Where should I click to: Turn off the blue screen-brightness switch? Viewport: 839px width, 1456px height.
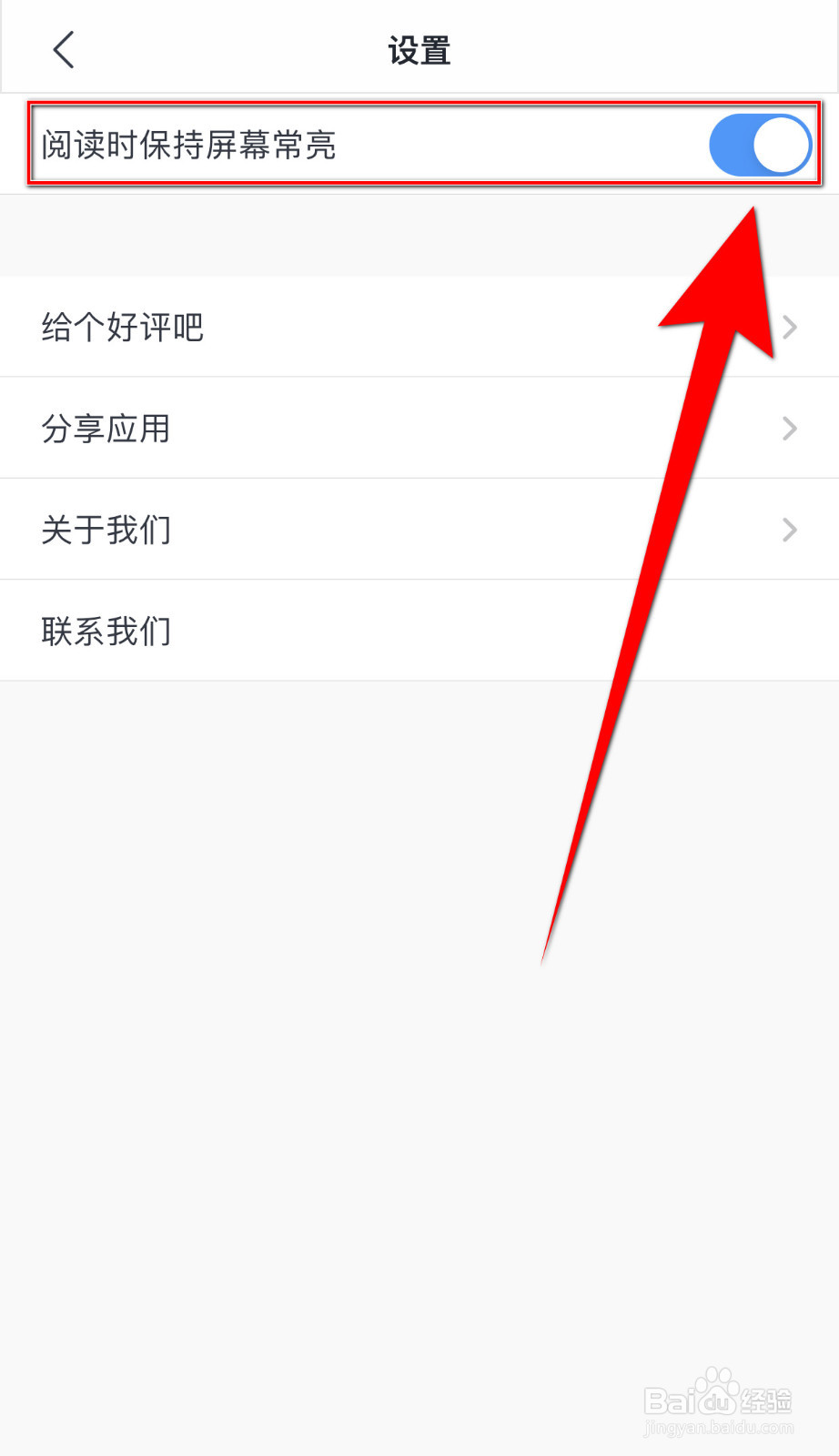760,145
